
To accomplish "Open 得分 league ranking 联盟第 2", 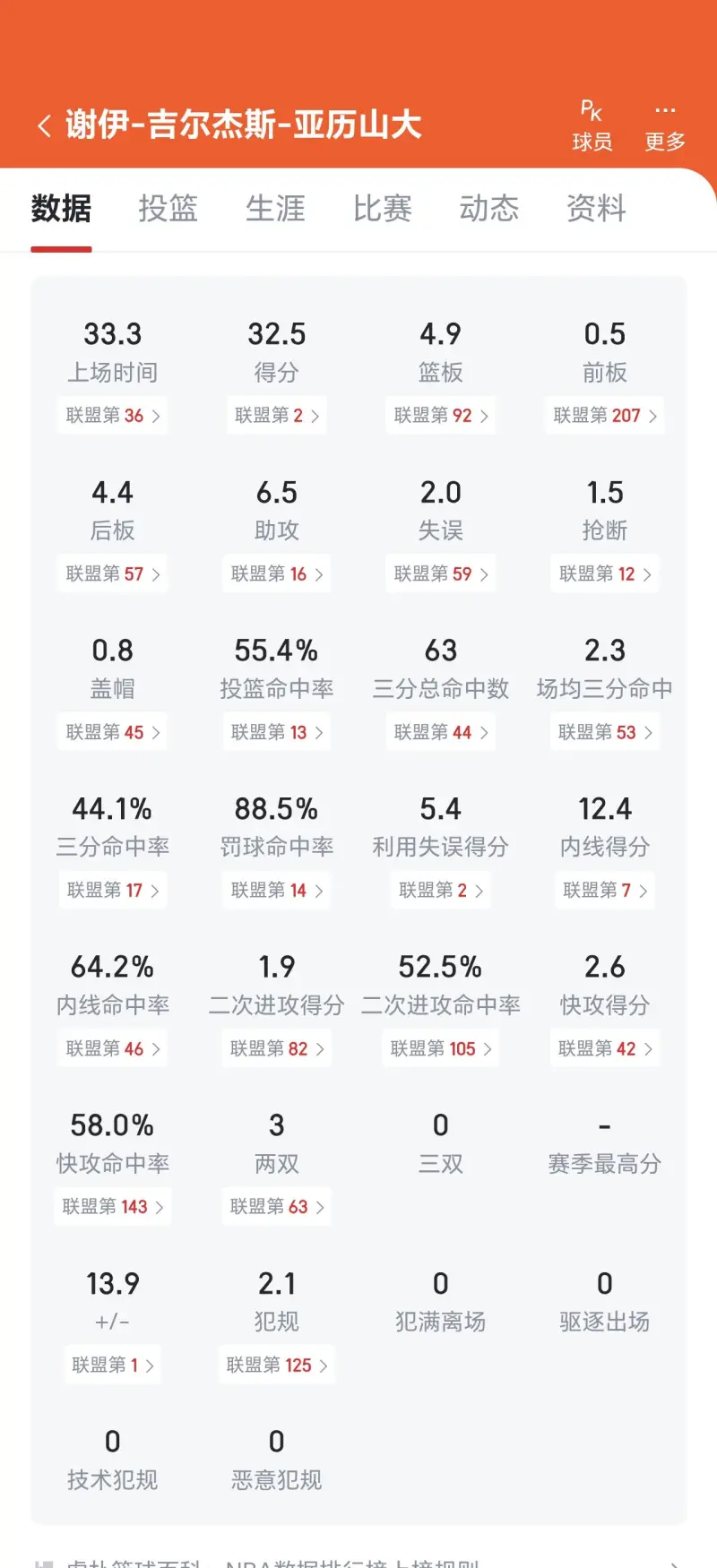I will pyautogui.click(x=277, y=416).
